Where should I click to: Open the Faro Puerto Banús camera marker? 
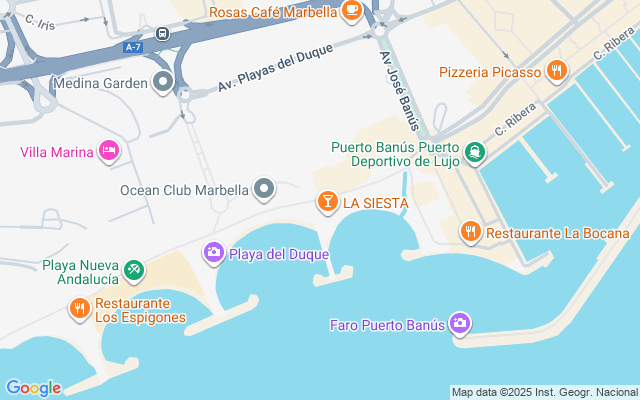[460, 324]
